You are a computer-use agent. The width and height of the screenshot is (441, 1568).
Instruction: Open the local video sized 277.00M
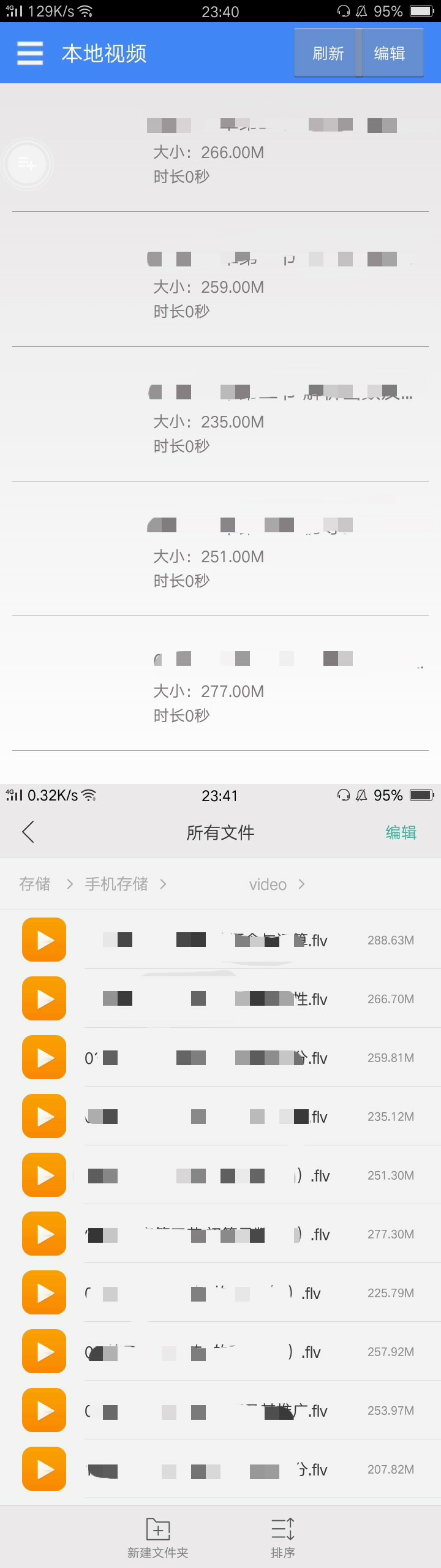pyautogui.click(x=221, y=684)
